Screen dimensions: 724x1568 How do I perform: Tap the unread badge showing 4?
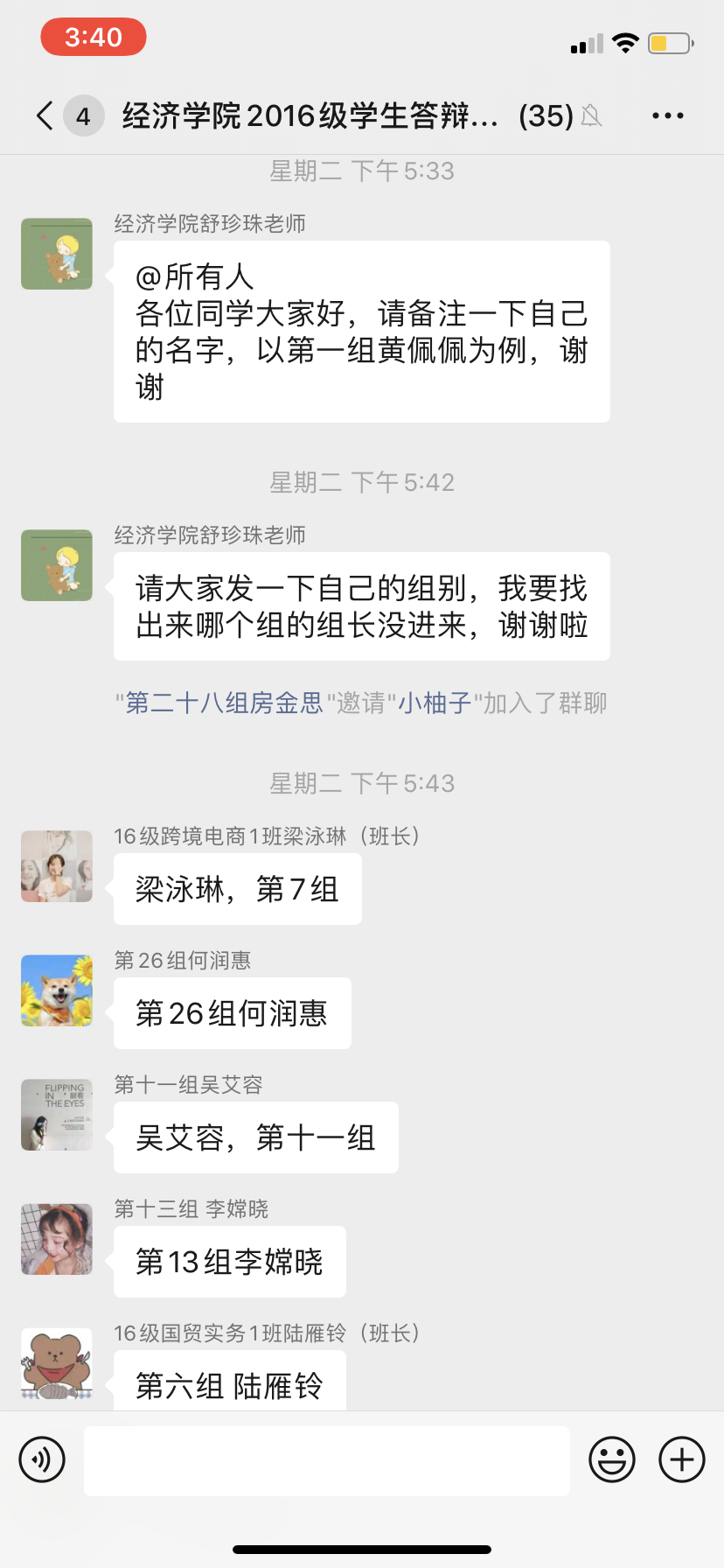[83, 115]
